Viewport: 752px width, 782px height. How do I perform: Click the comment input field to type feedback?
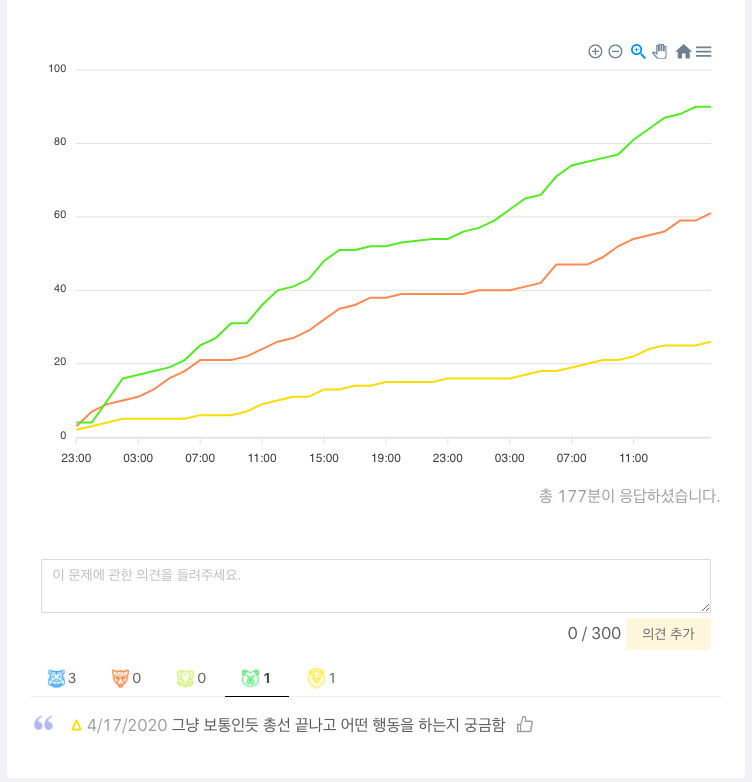[375, 585]
